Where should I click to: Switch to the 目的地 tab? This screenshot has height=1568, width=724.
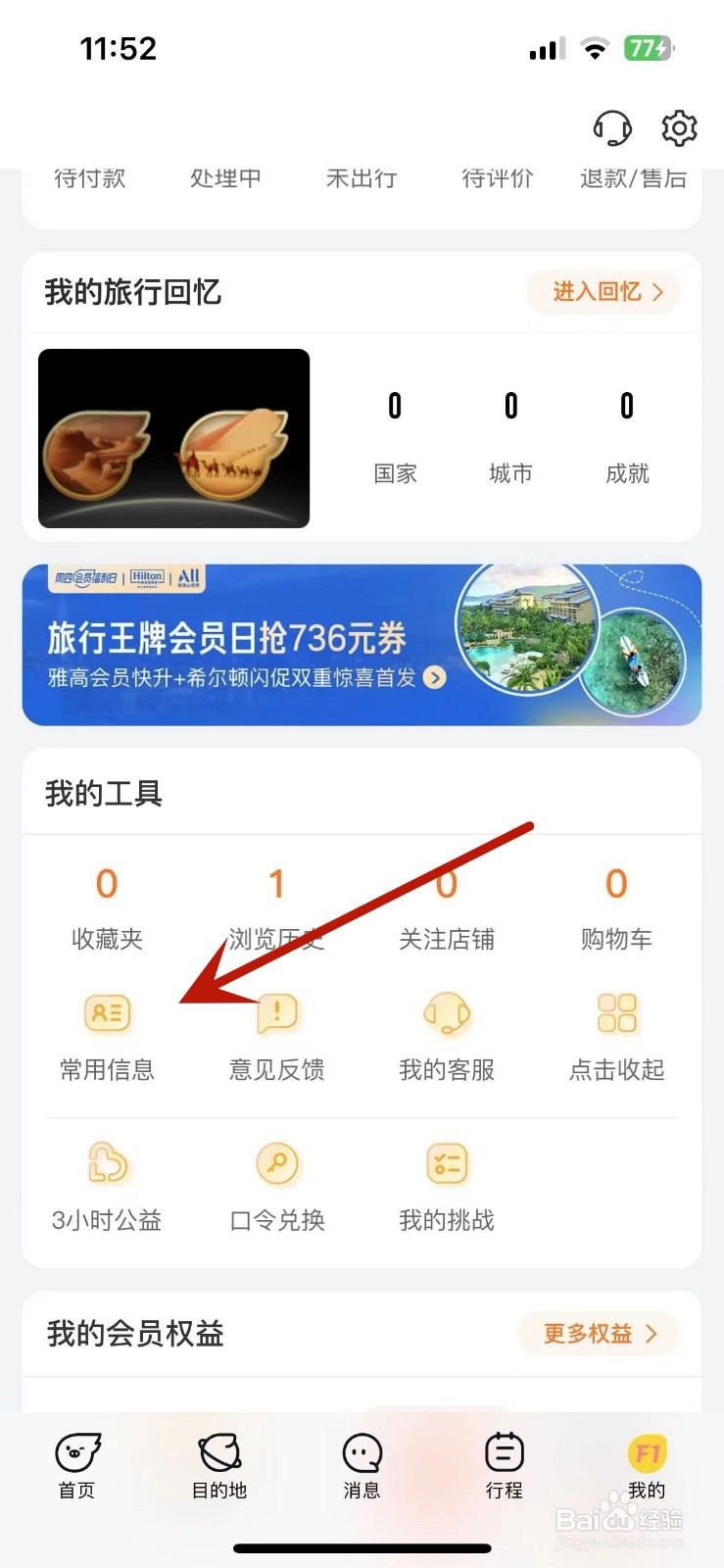(219, 1465)
